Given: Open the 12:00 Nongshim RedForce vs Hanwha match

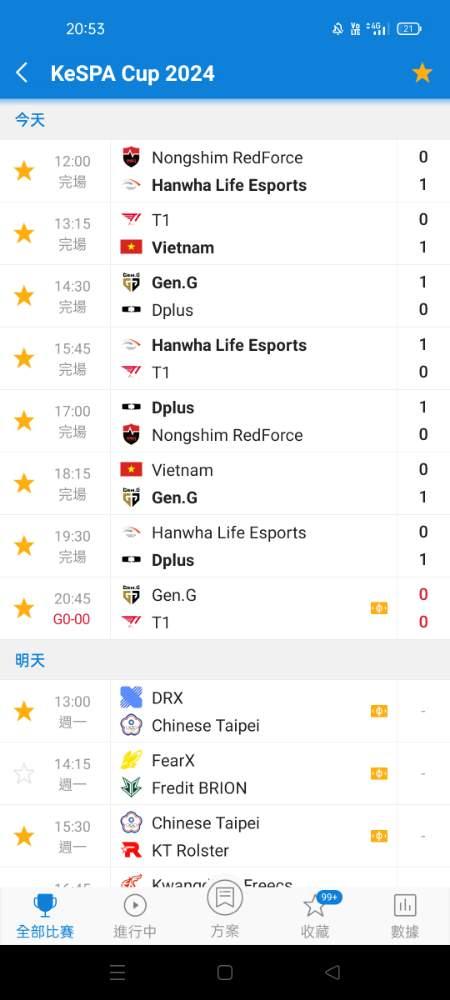Looking at the screenshot, I should pyautogui.click(x=225, y=171).
